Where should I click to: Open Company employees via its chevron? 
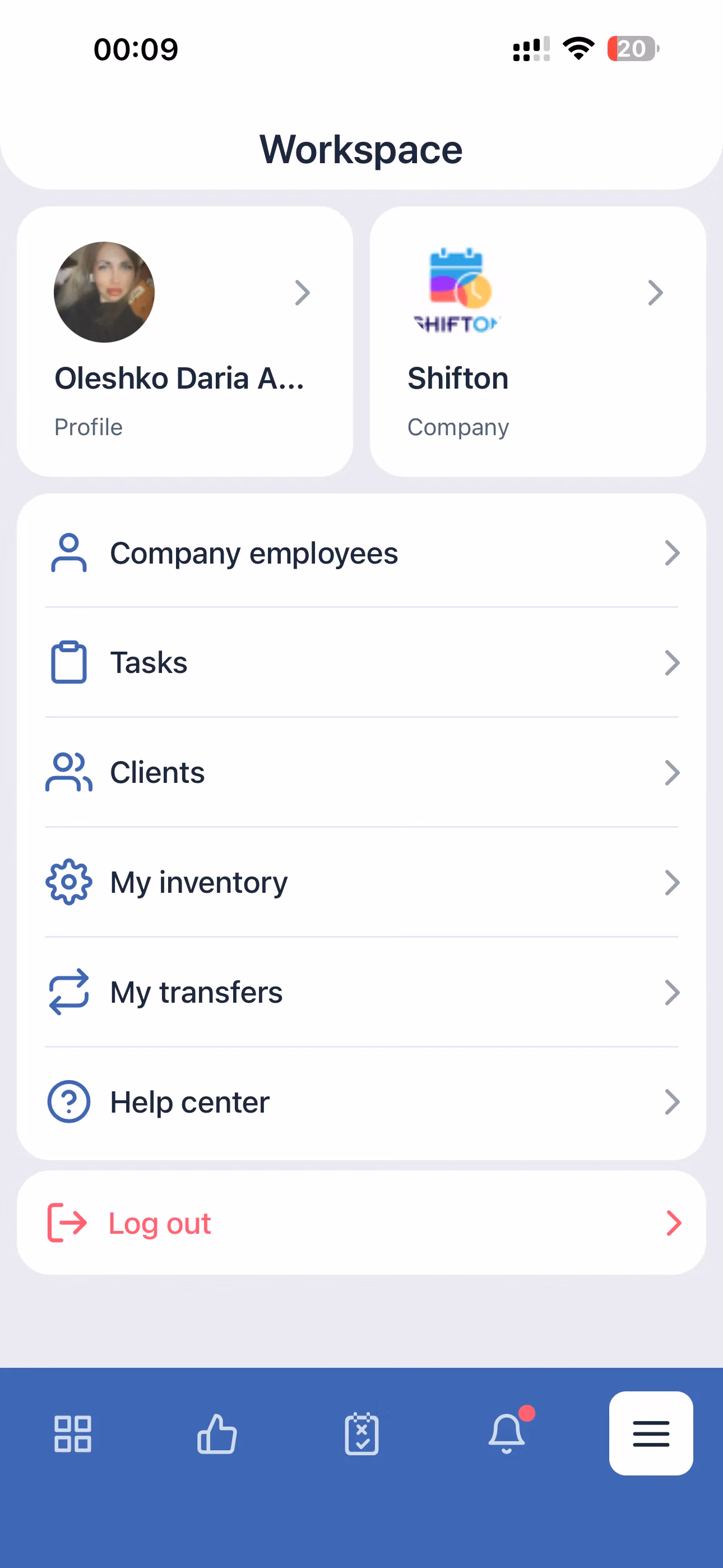tap(672, 553)
